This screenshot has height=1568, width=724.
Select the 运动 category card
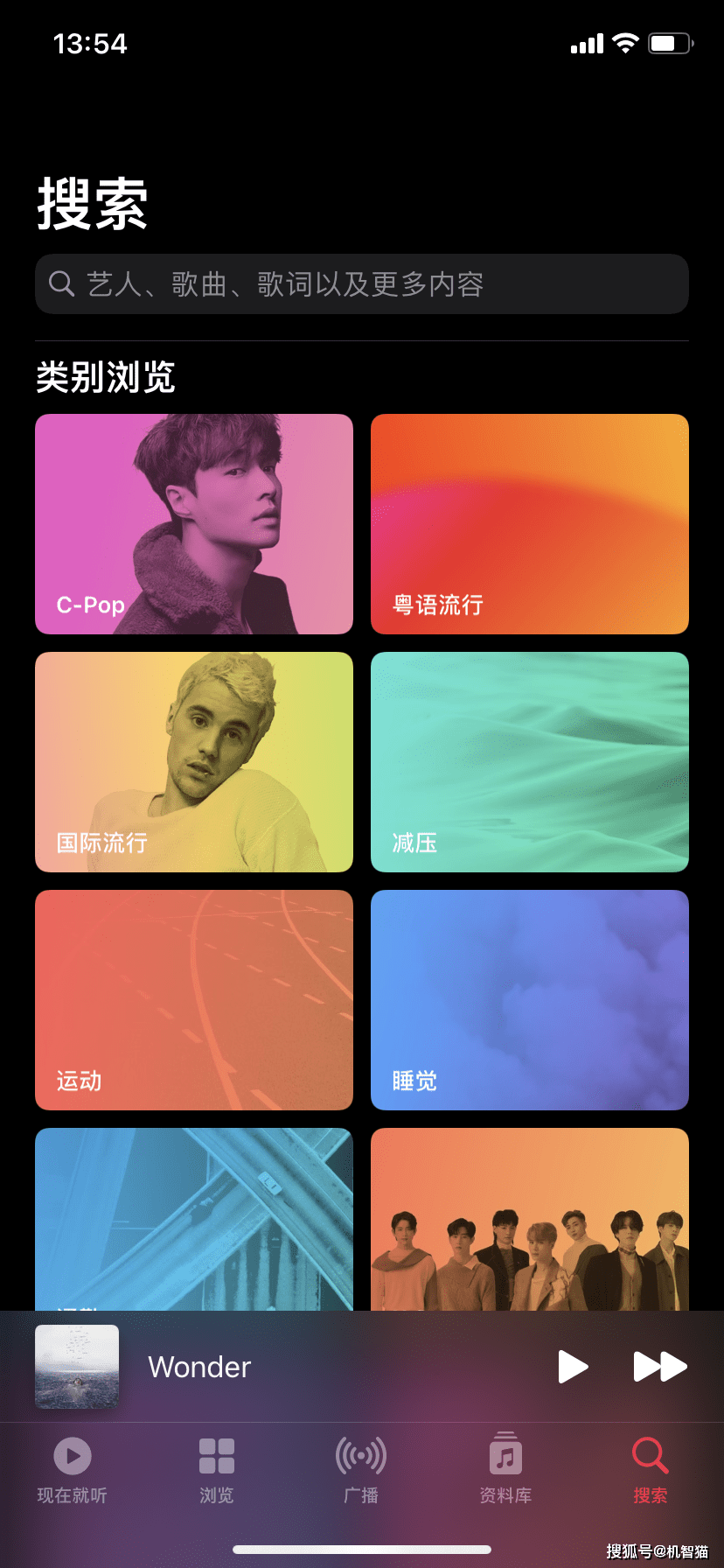194,1000
